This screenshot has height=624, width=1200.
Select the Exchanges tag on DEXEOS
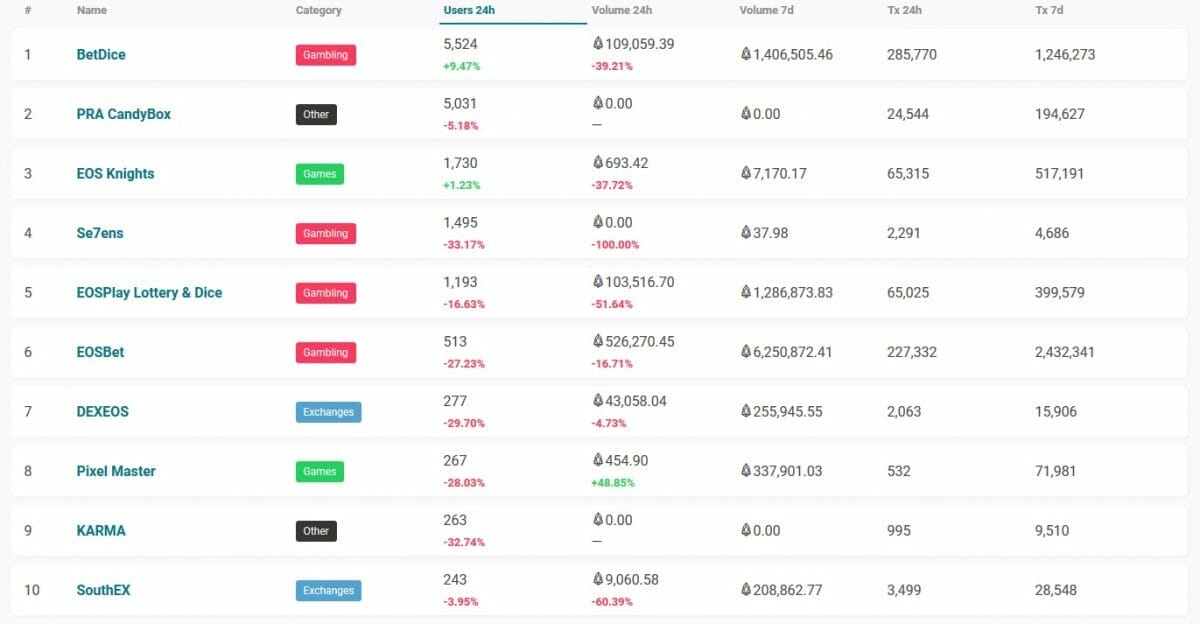coord(328,412)
